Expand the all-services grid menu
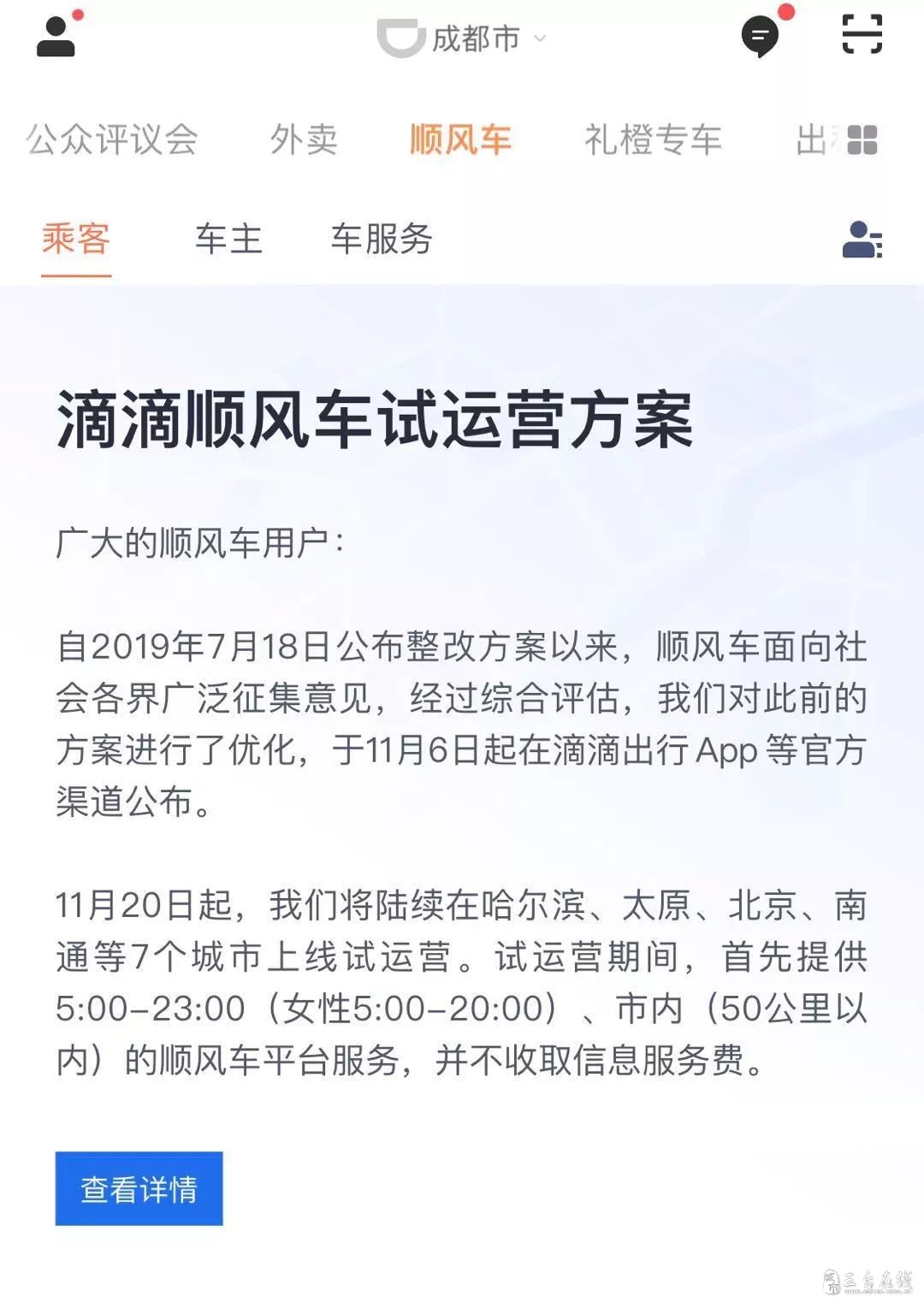Screen dimensions: 924x1302 click(862, 140)
